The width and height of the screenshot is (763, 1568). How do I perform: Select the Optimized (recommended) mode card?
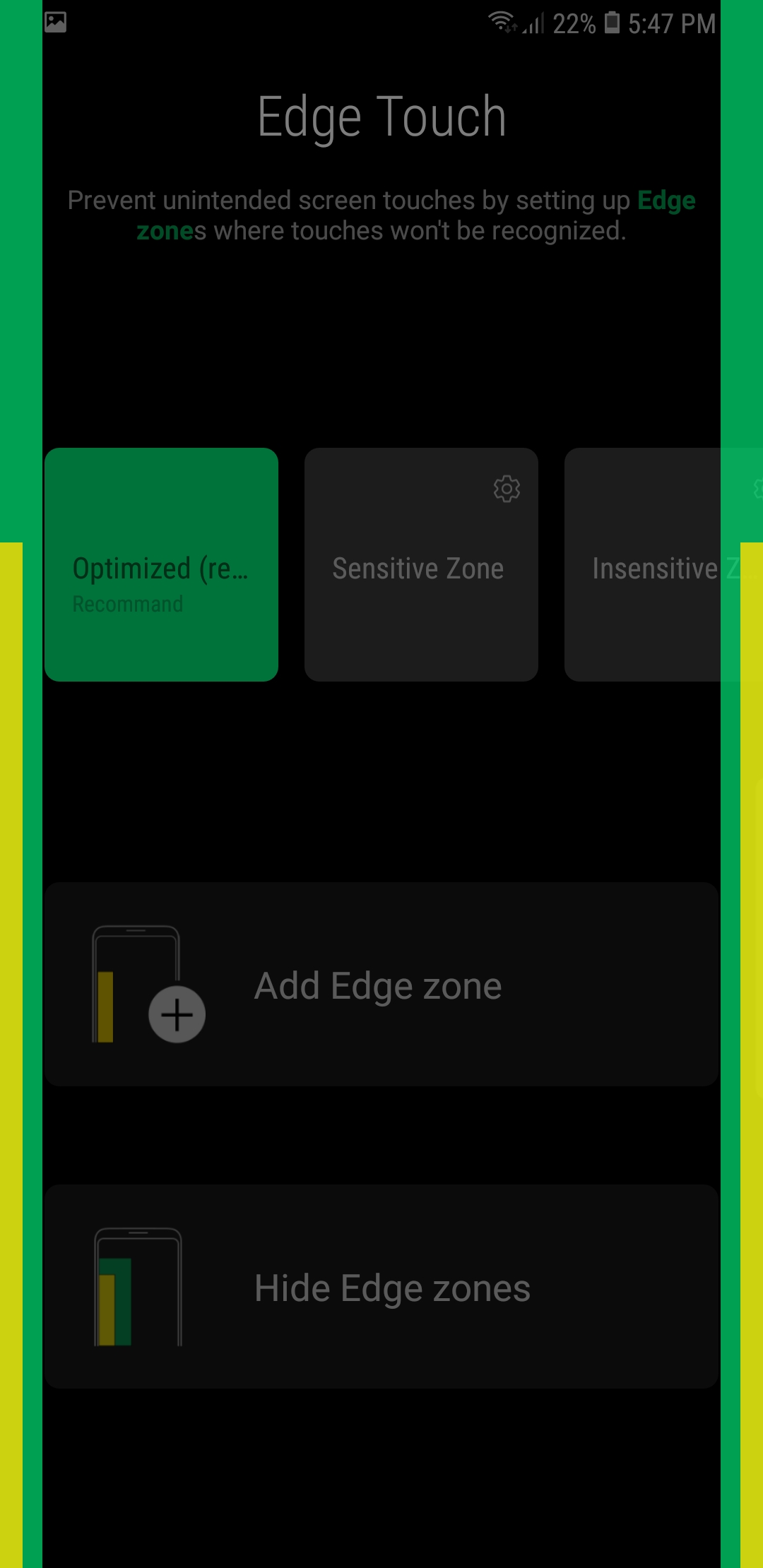tap(161, 565)
